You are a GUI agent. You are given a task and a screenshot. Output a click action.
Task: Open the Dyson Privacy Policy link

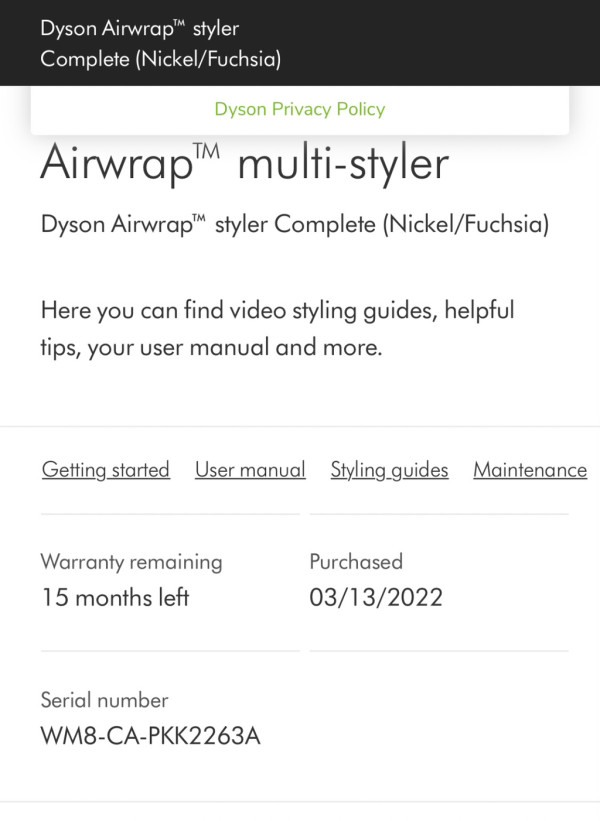click(299, 109)
